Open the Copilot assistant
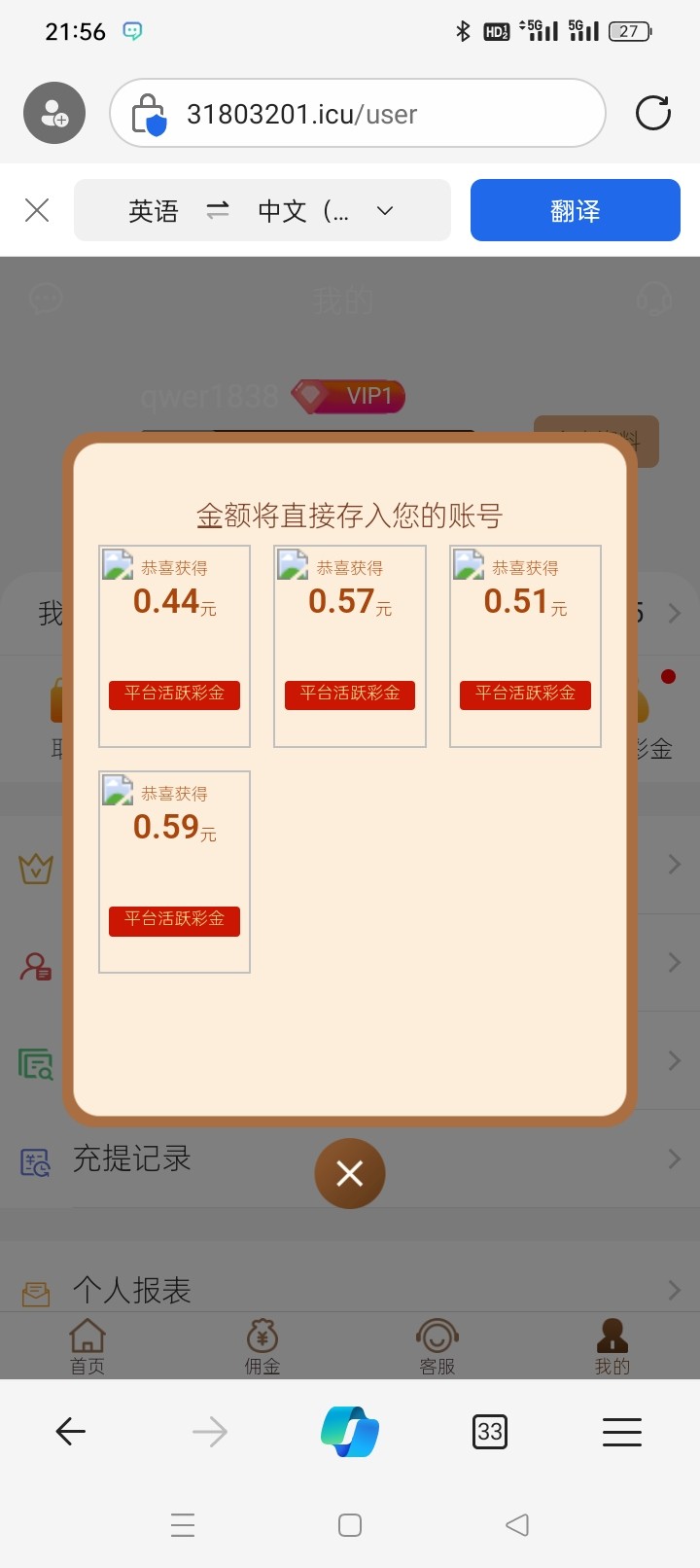Screen dimensions: 700x1568 [350, 1431]
